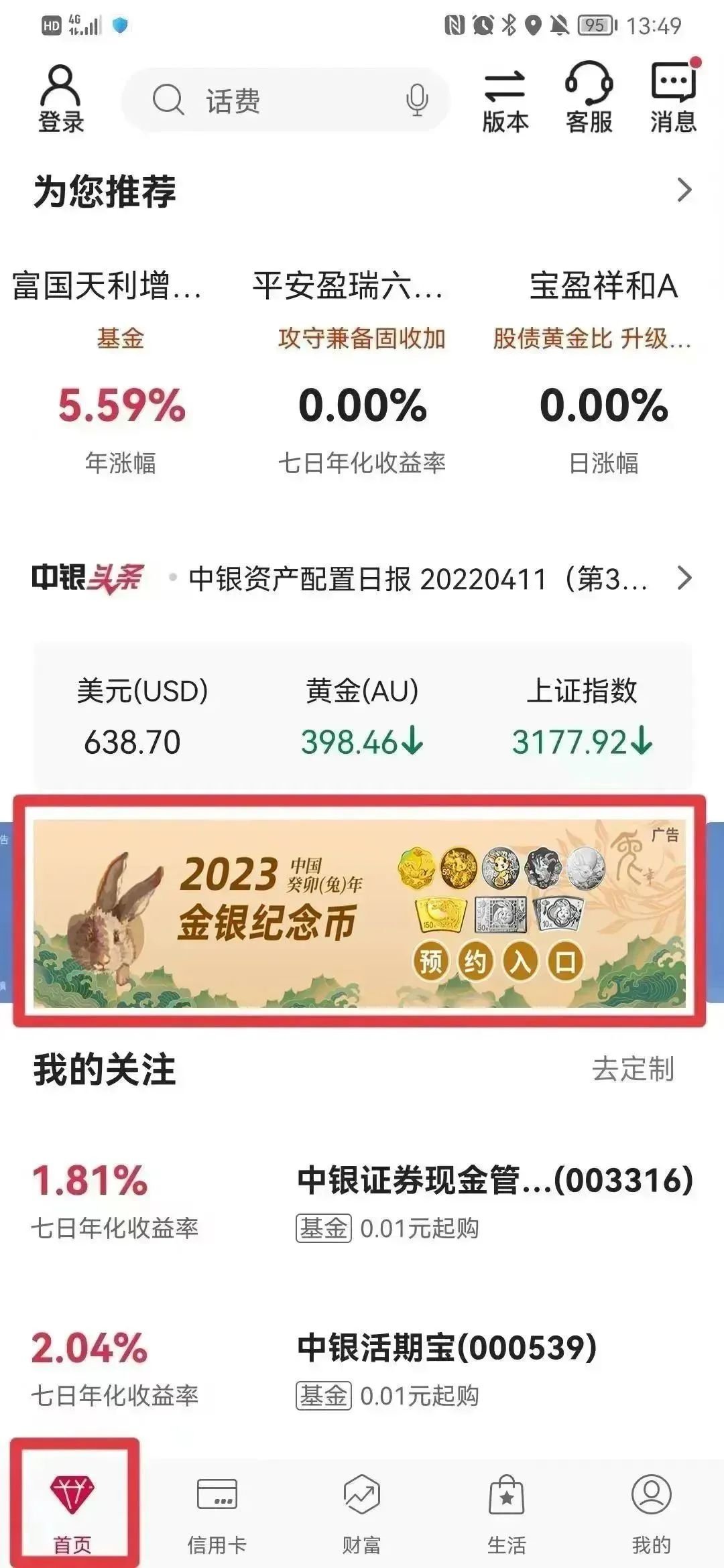724x1568 pixels.
Task: Open 2023 金银纪念币 reservation banner
Action: pyautogui.click(x=359, y=913)
